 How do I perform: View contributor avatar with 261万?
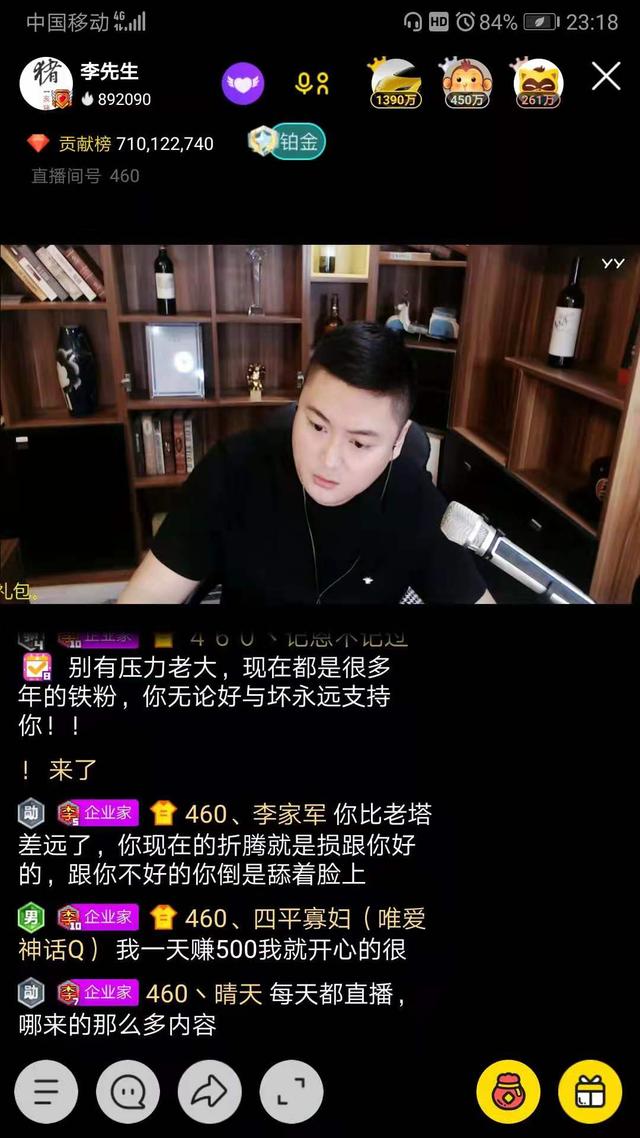coord(538,83)
